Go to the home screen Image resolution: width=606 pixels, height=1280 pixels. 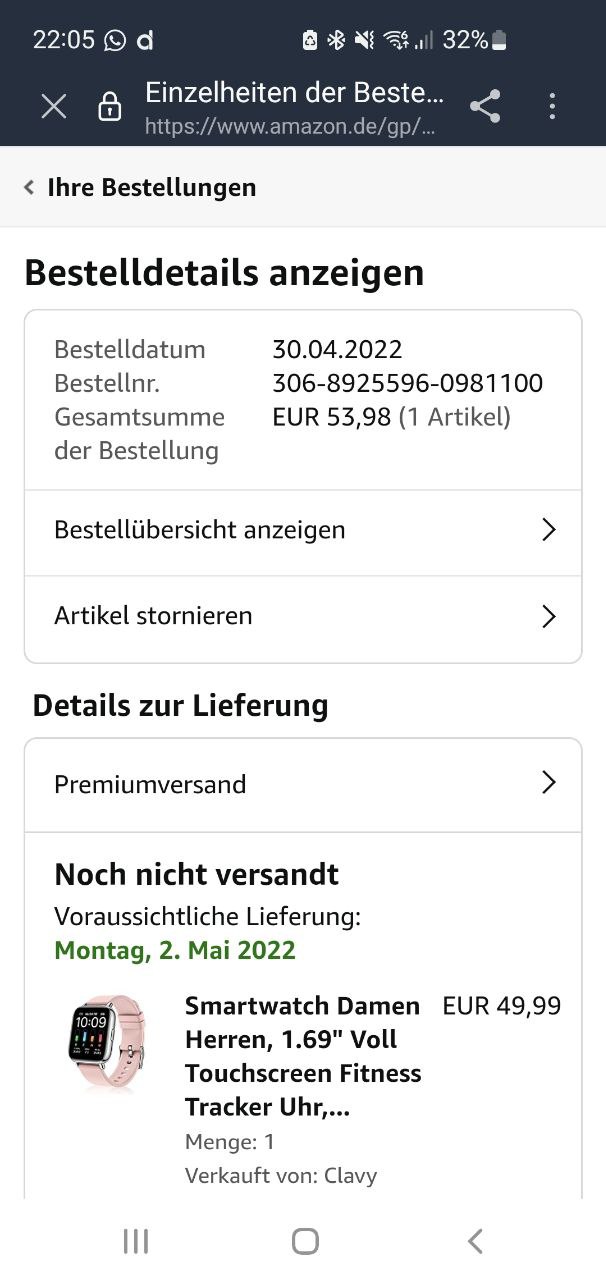tap(305, 1241)
